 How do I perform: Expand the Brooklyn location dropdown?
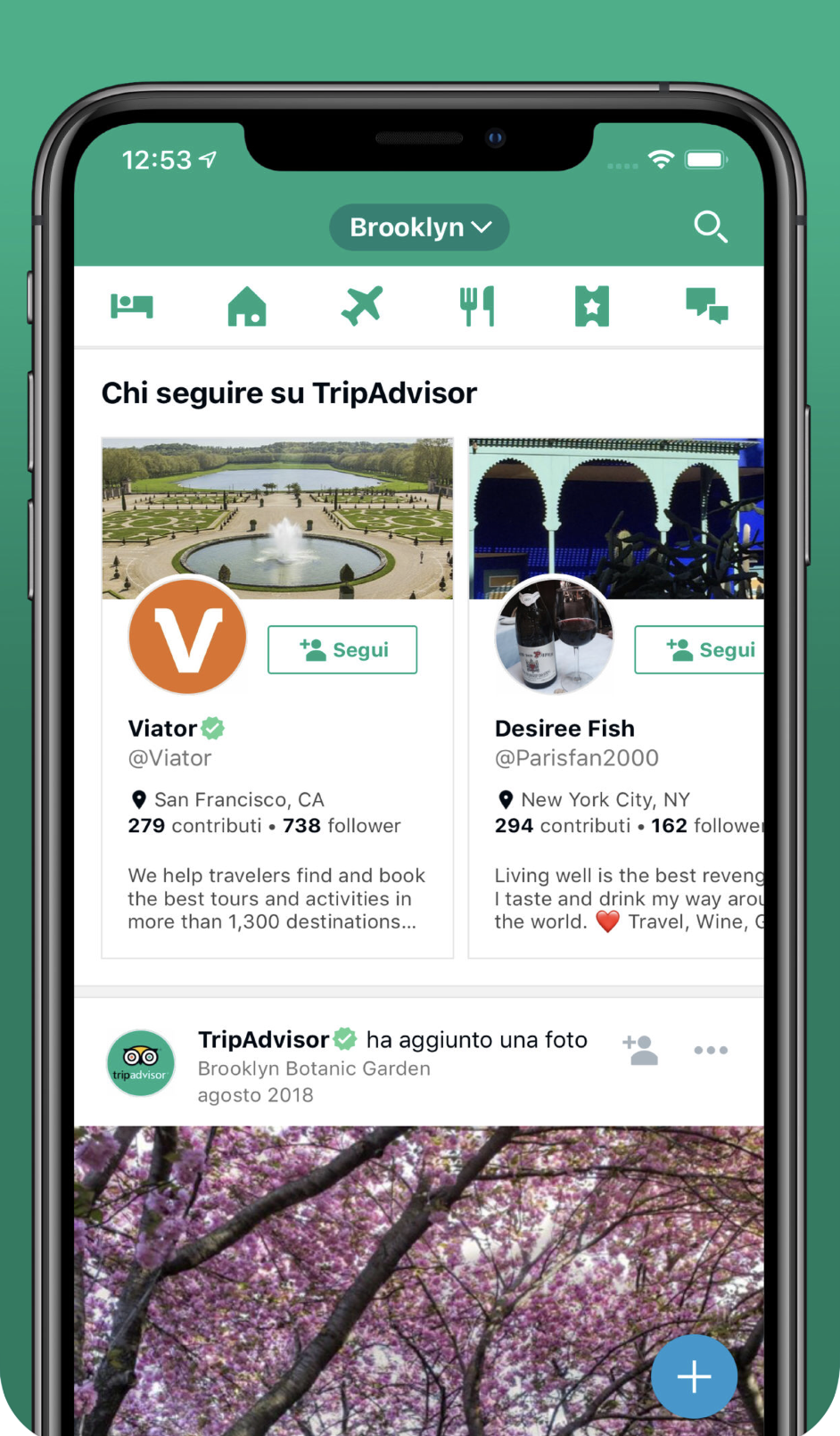coord(419,227)
